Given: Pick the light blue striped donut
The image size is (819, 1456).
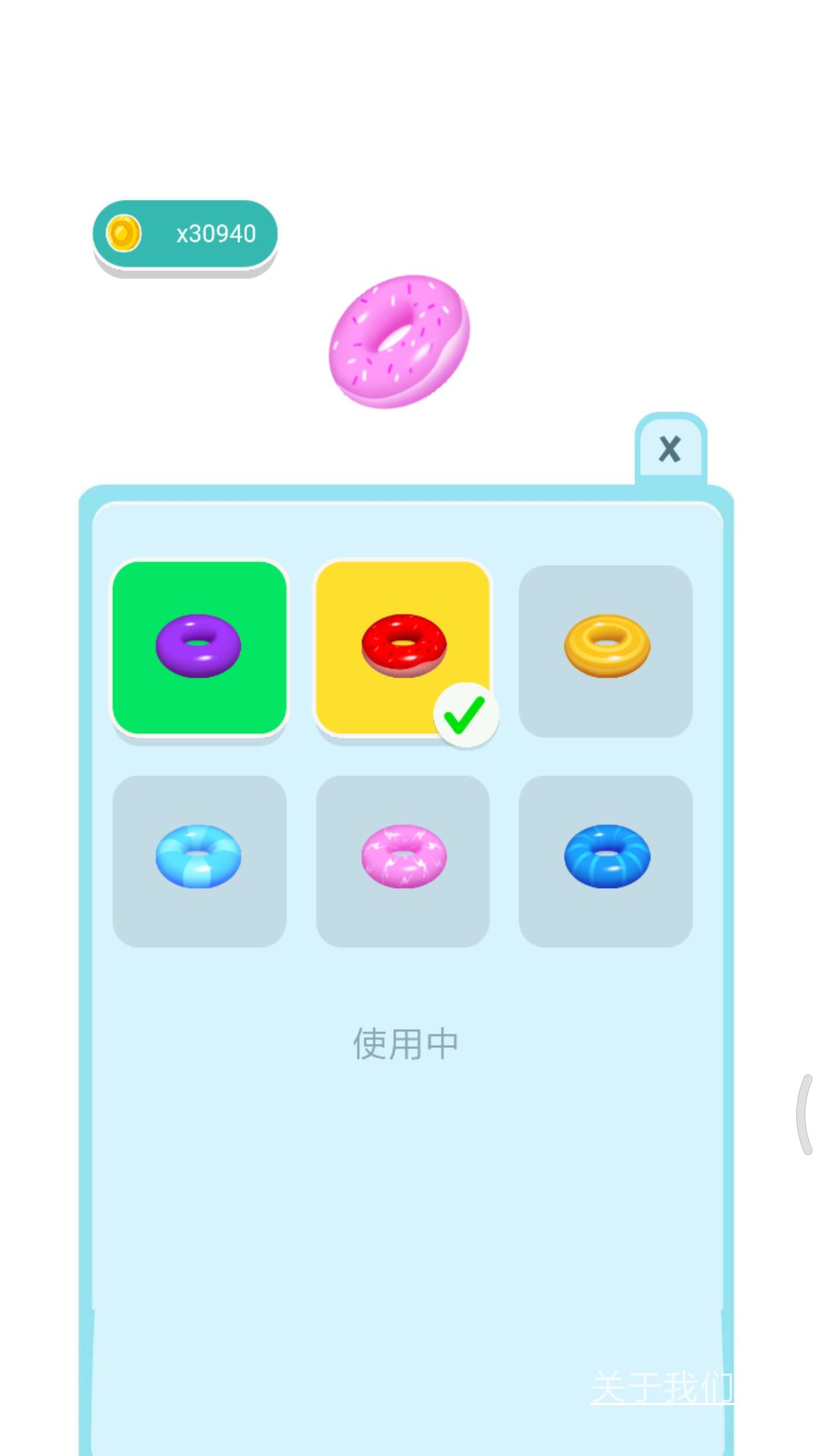Looking at the screenshot, I should pos(199,861).
